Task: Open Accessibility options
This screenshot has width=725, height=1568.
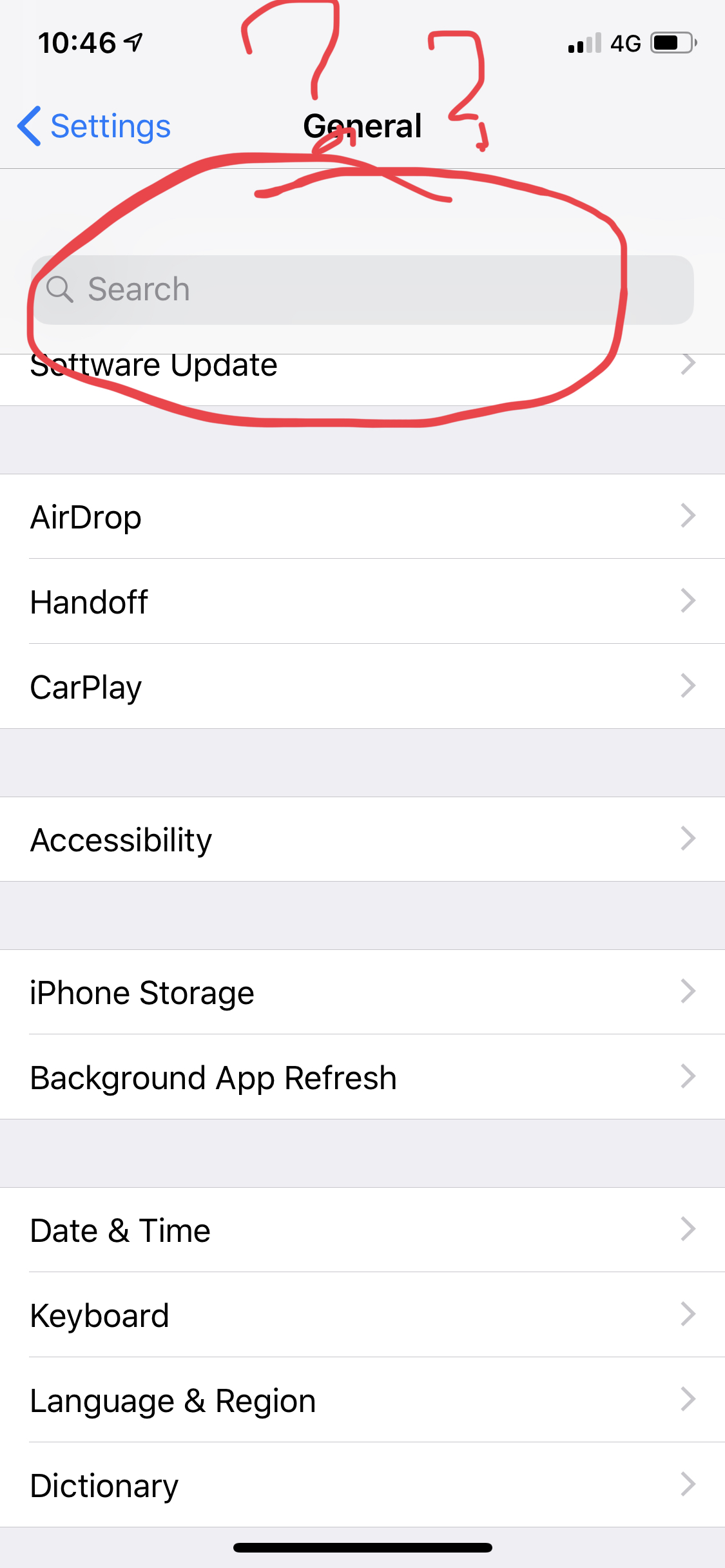Action: tap(362, 839)
